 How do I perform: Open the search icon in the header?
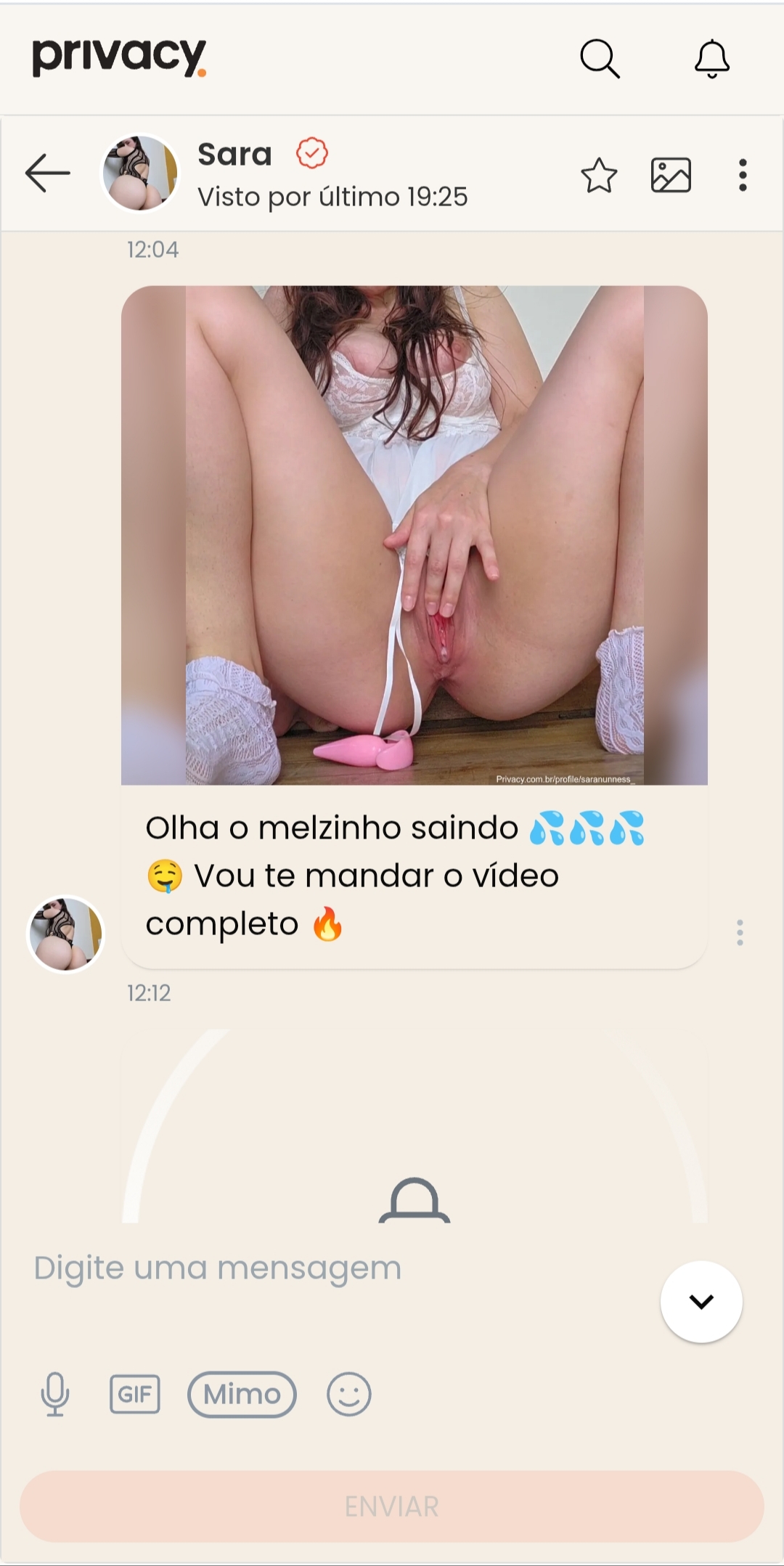pos(600,59)
